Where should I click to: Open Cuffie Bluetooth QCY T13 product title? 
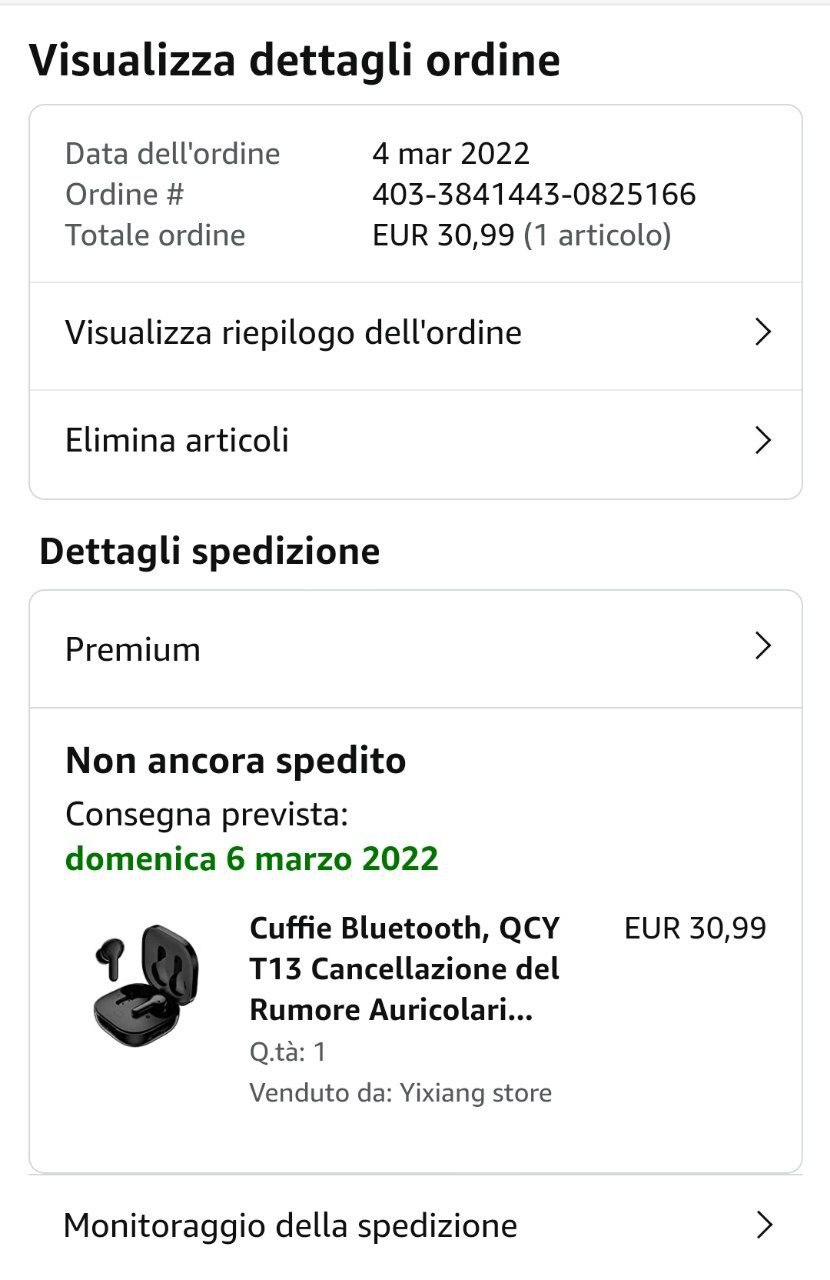[x=404, y=969]
